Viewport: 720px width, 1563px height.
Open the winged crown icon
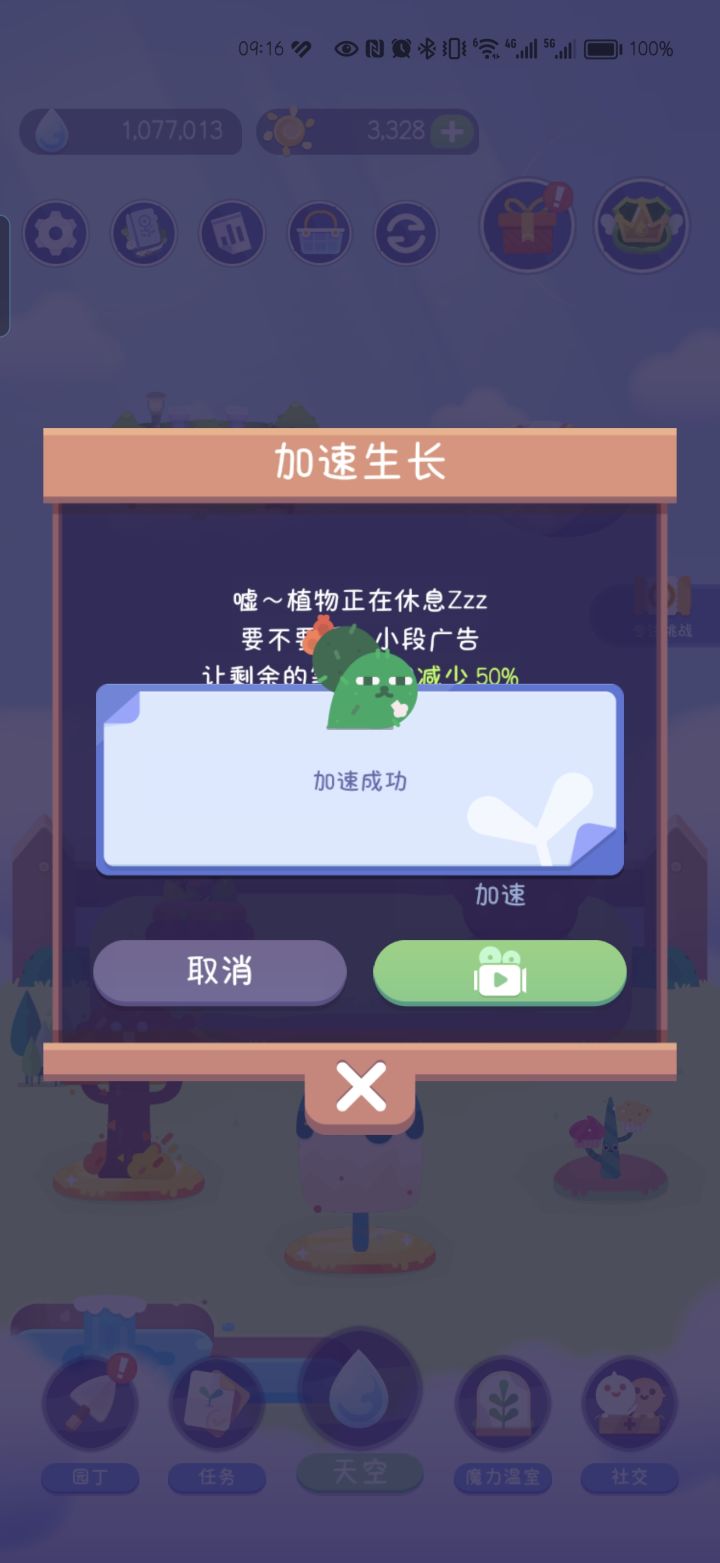coord(641,227)
